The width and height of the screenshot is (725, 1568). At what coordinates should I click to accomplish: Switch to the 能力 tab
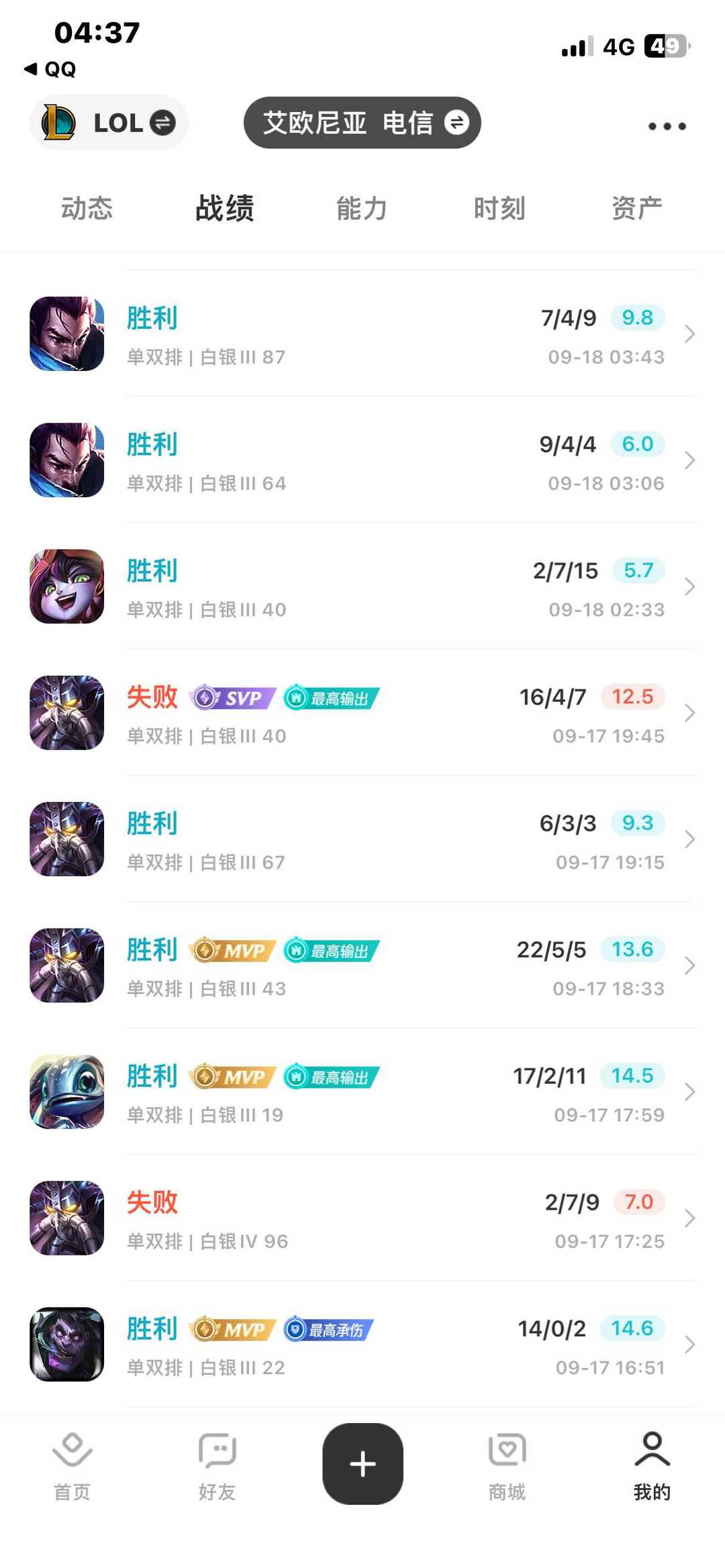tap(362, 208)
